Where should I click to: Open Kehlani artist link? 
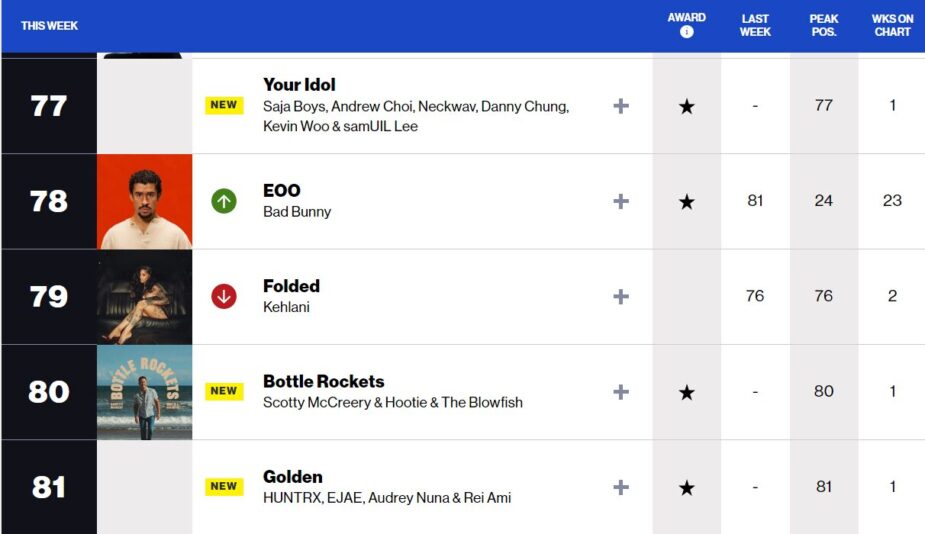click(286, 307)
